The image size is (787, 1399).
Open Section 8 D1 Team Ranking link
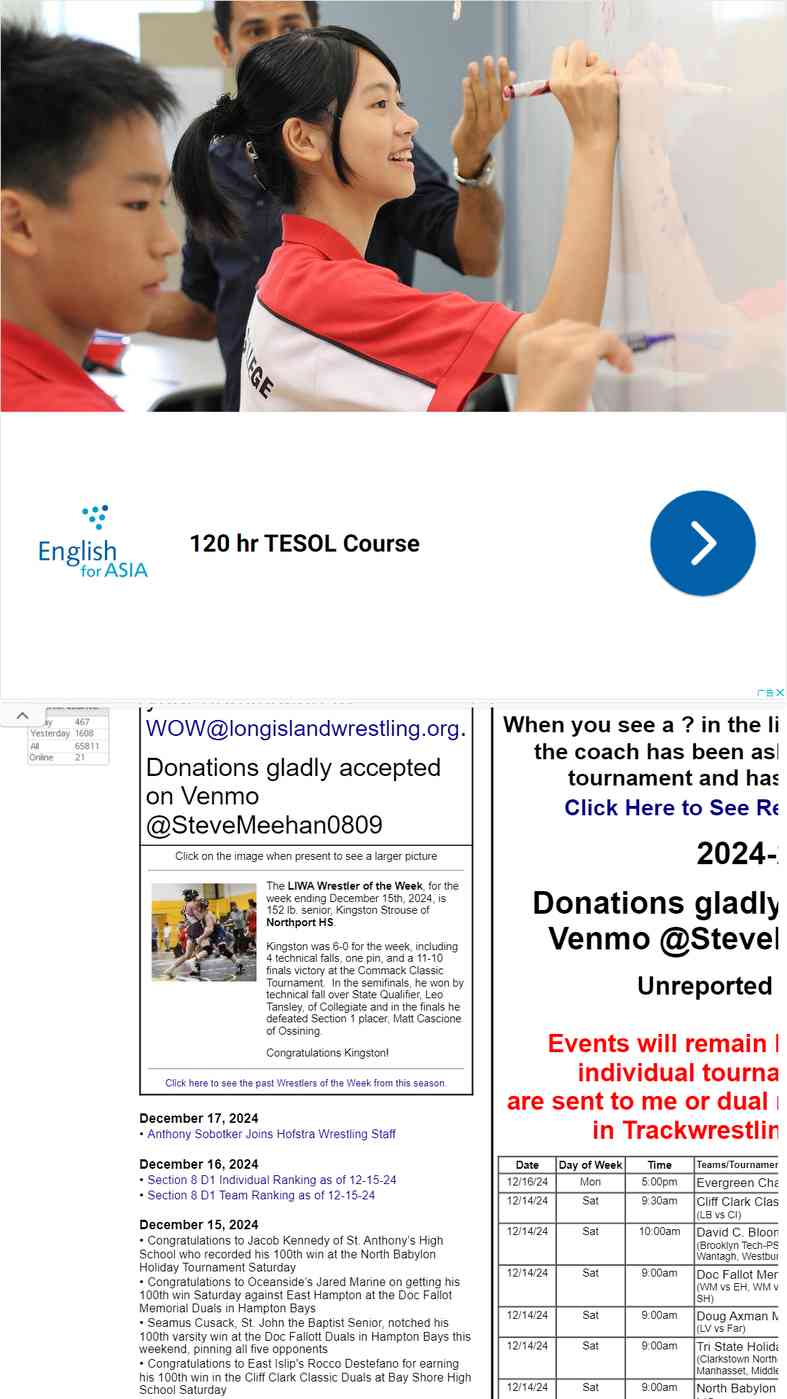(261, 1195)
